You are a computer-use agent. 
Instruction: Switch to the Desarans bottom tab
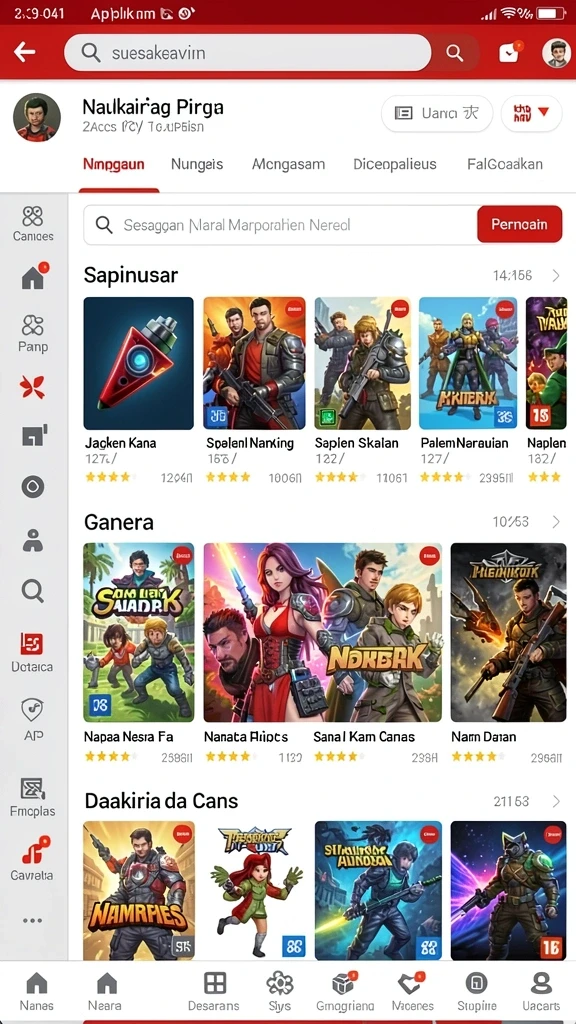point(214,992)
